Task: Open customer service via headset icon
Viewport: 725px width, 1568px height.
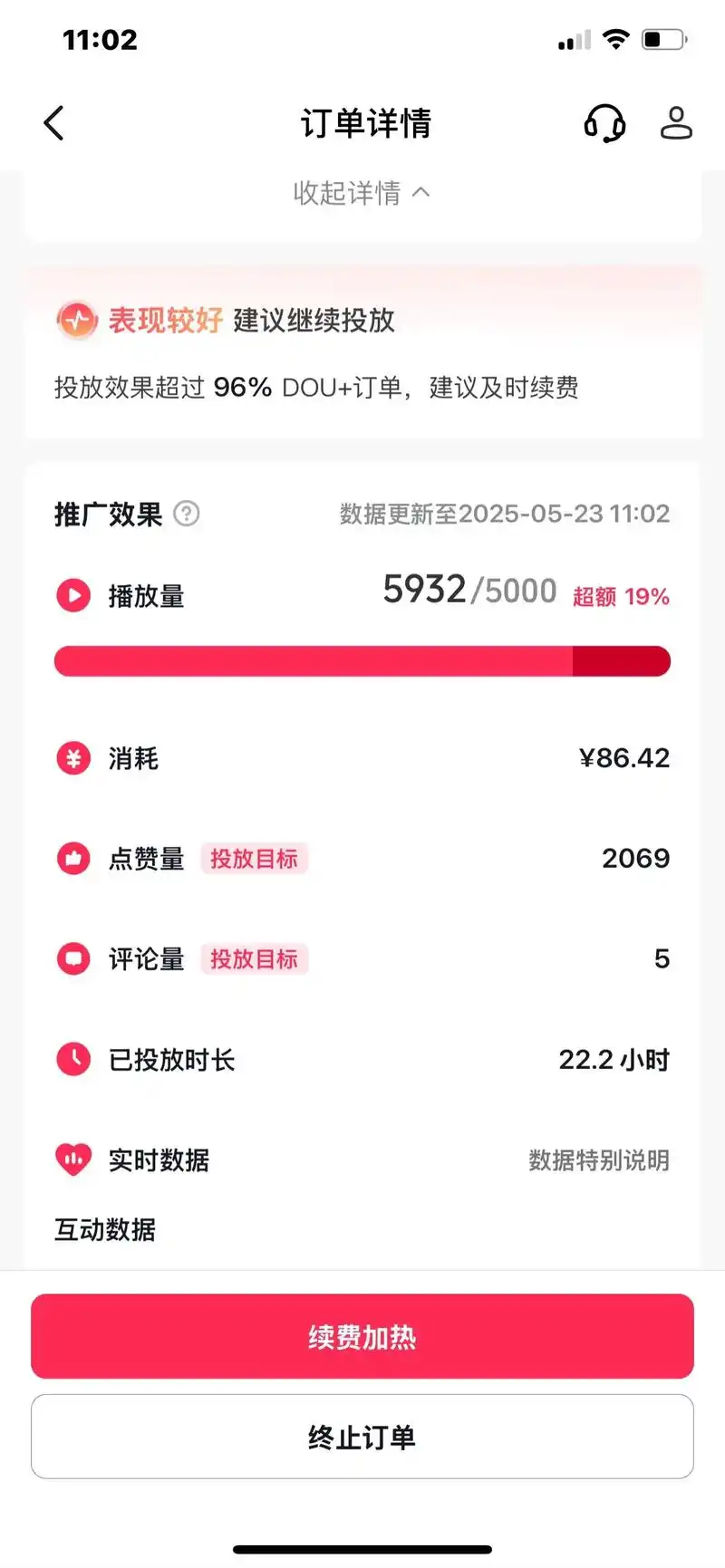Action: [604, 124]
